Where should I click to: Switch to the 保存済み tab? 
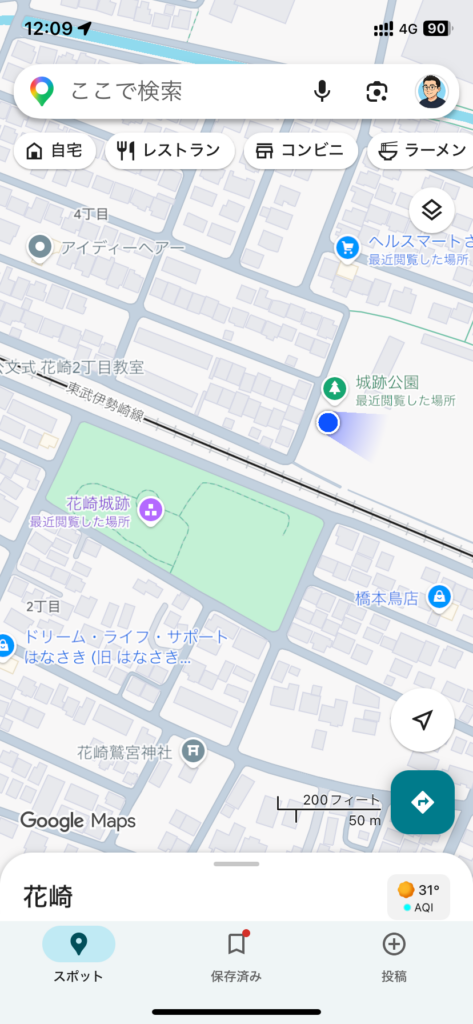pos(236,954)
